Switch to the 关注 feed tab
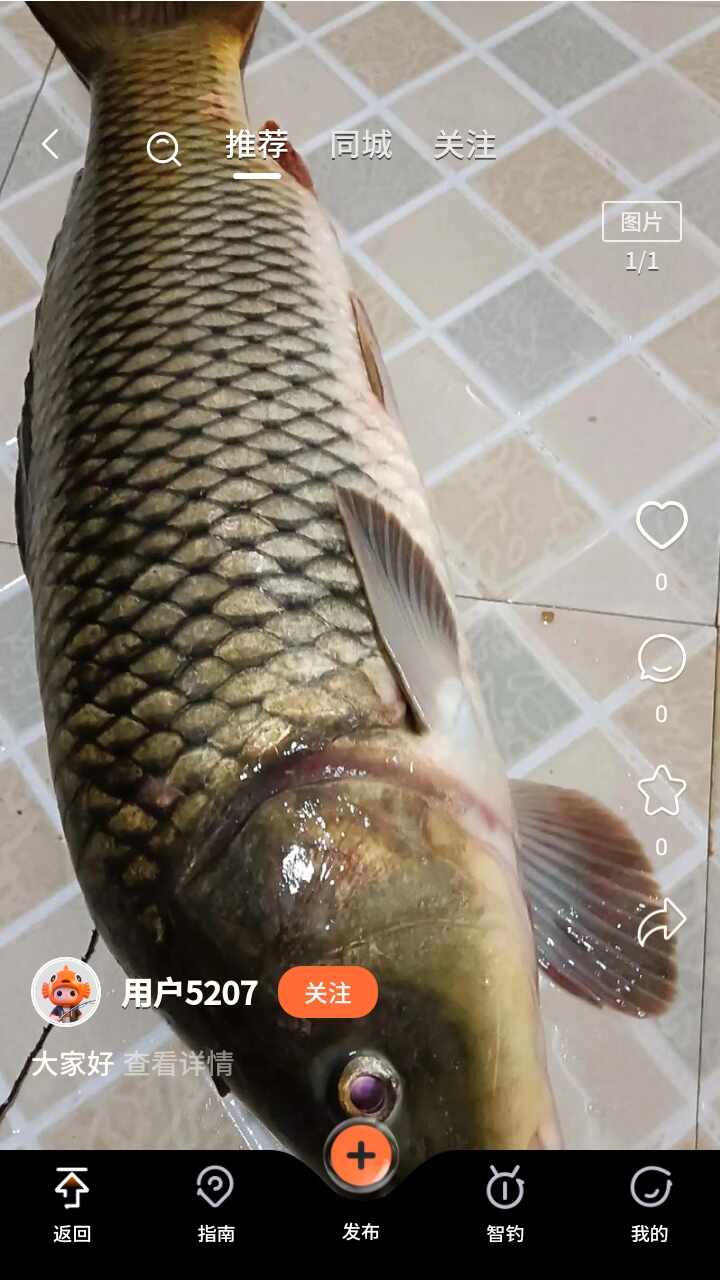Screen dimensions: 720x1280 [464, 146]
